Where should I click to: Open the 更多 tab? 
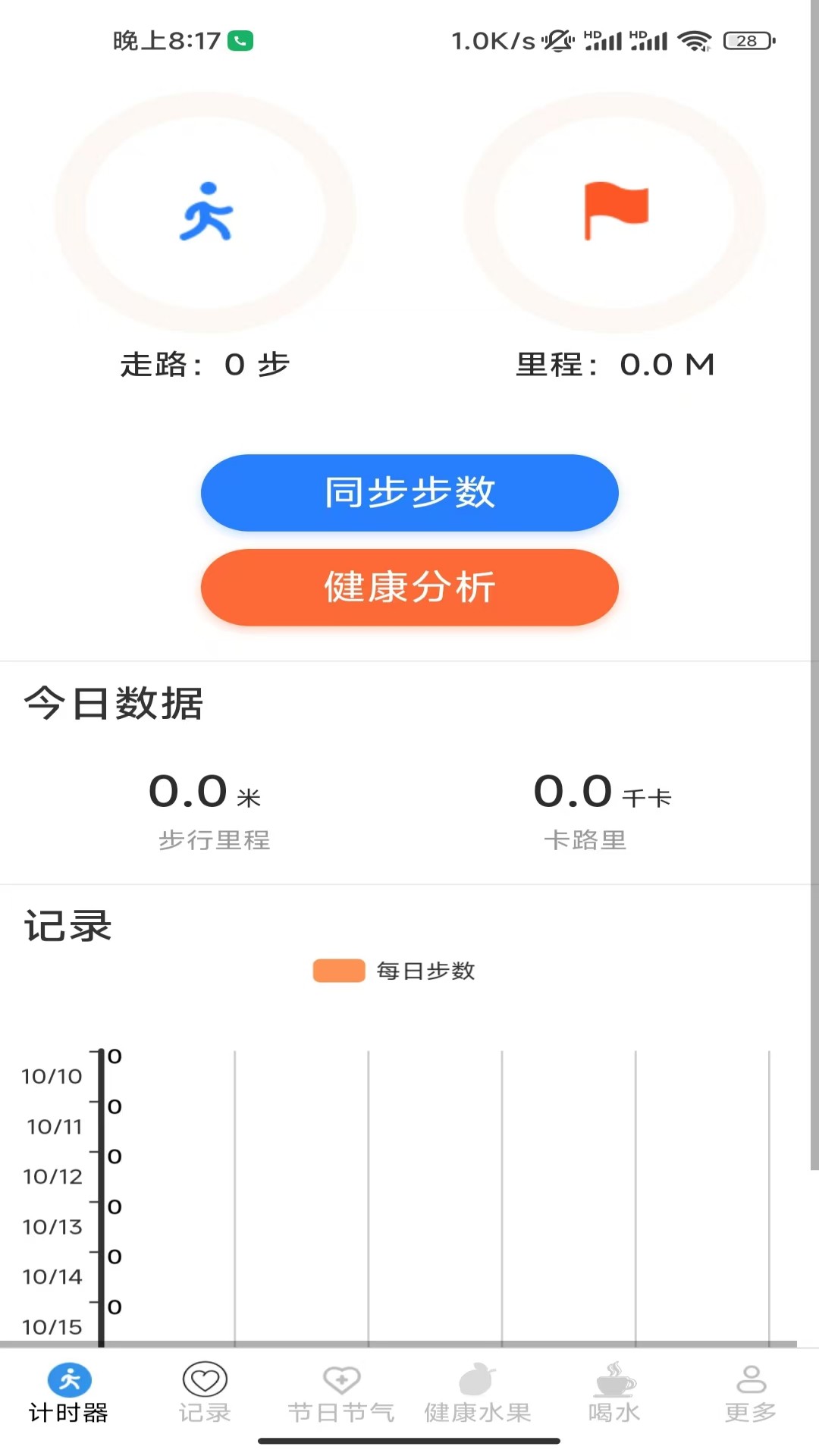(751, 1394)
